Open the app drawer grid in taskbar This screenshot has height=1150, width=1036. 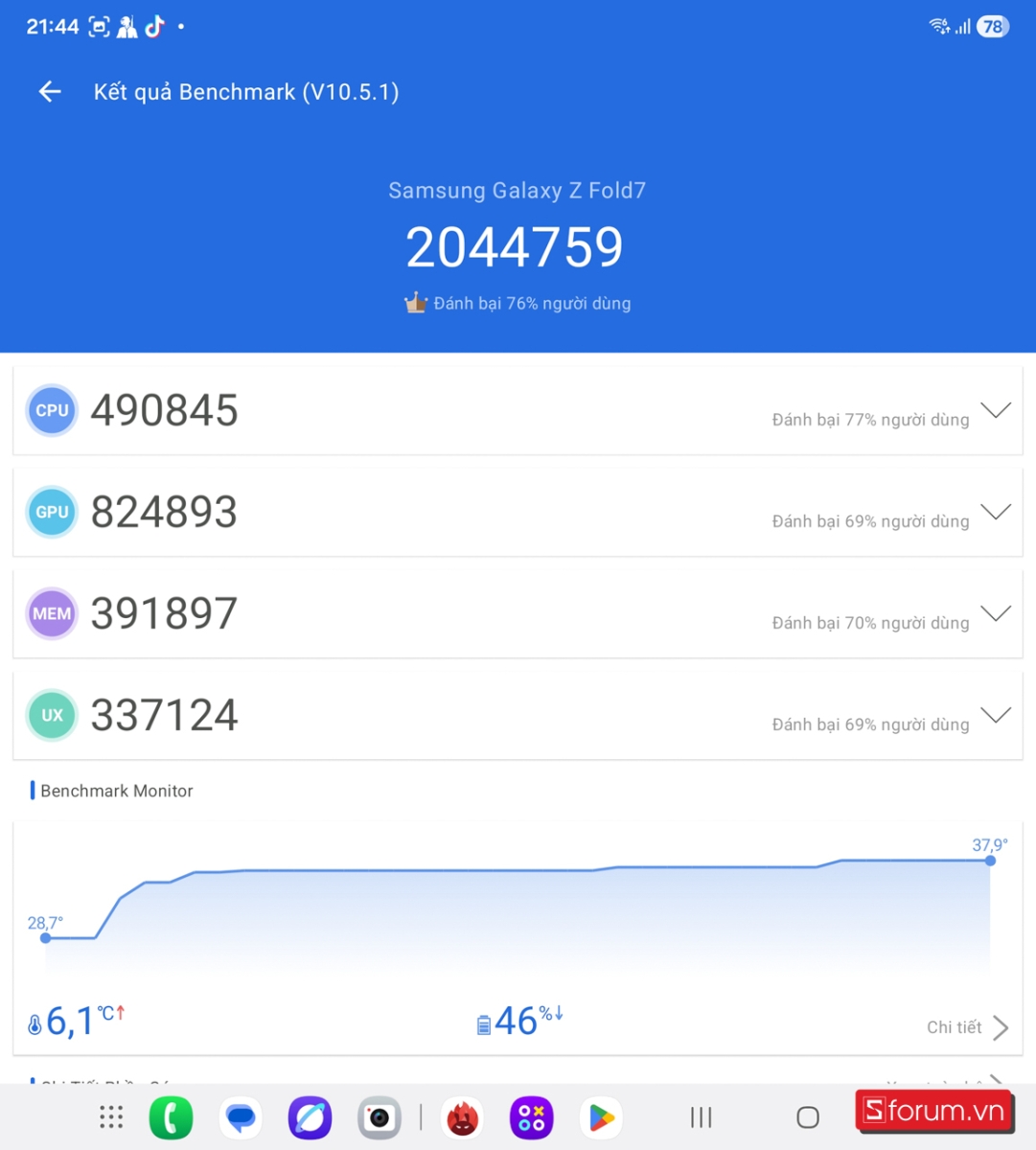click(x=111, y=1117)
